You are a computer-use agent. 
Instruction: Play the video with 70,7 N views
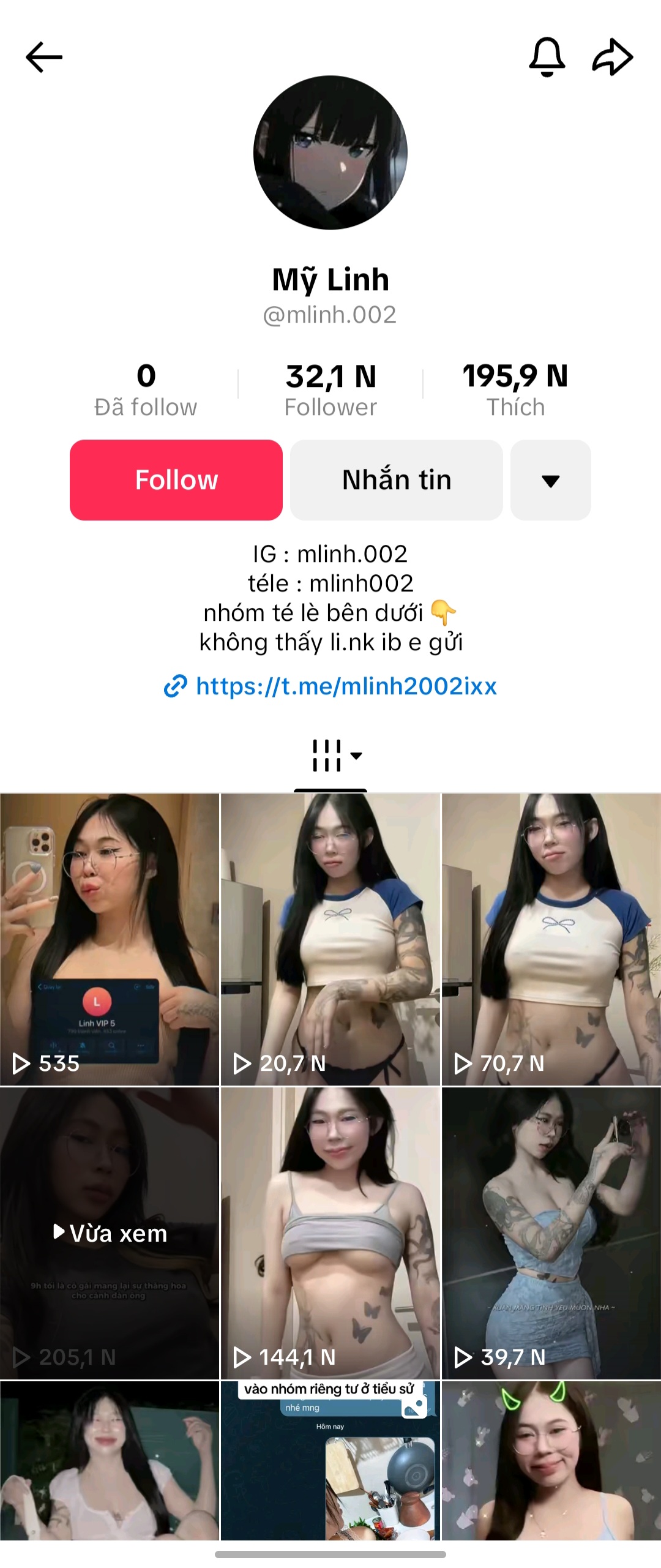coord(551,939)
